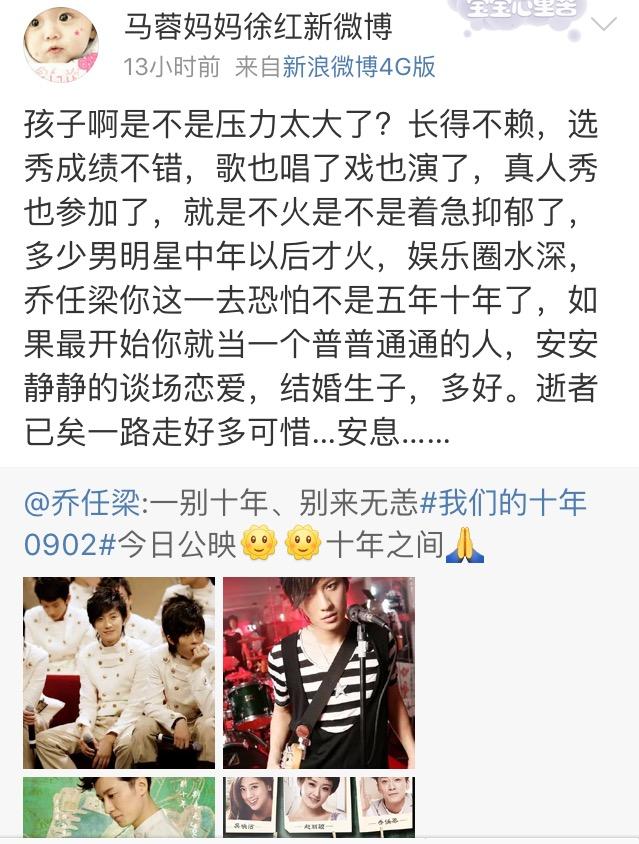Expand the post options chevron
The height and width of the screenshot is (844, 639).
[x=604, y=25]
